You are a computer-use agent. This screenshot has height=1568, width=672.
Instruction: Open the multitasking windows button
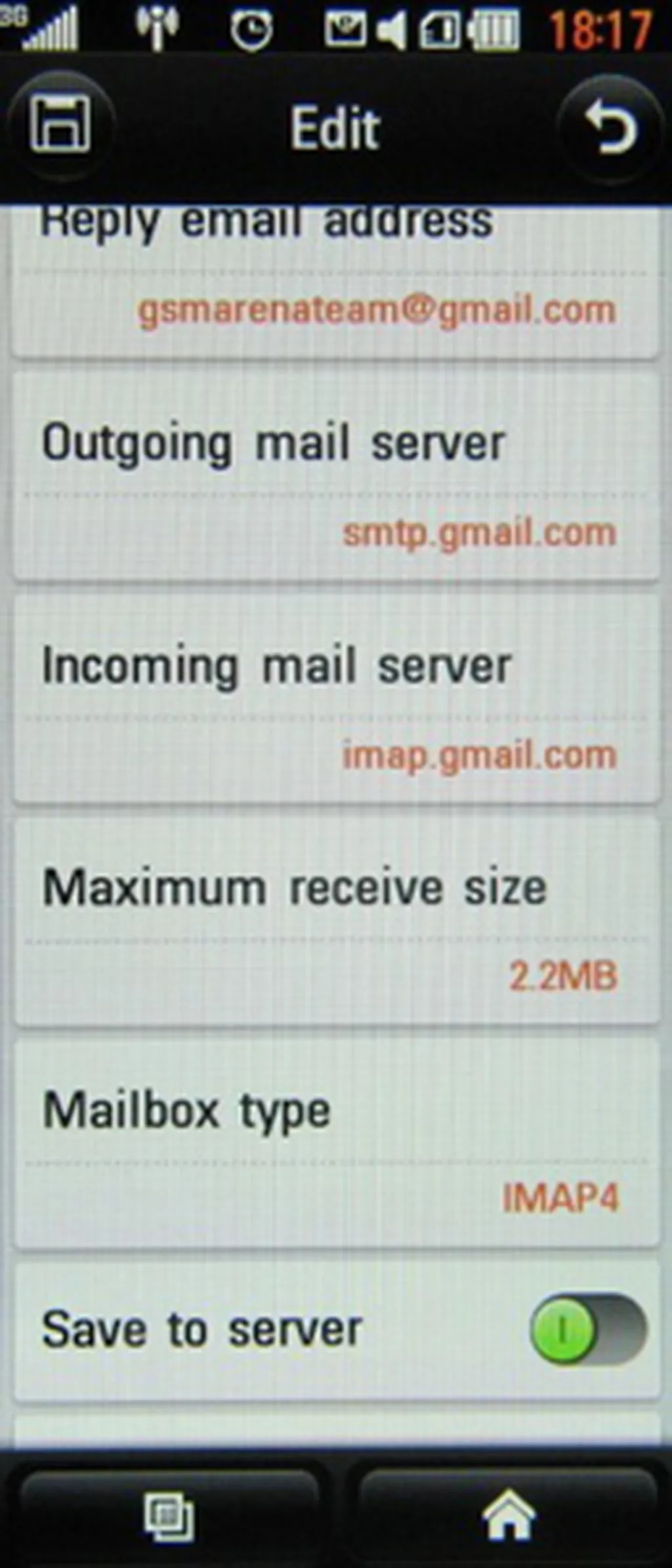point(169,1517)
